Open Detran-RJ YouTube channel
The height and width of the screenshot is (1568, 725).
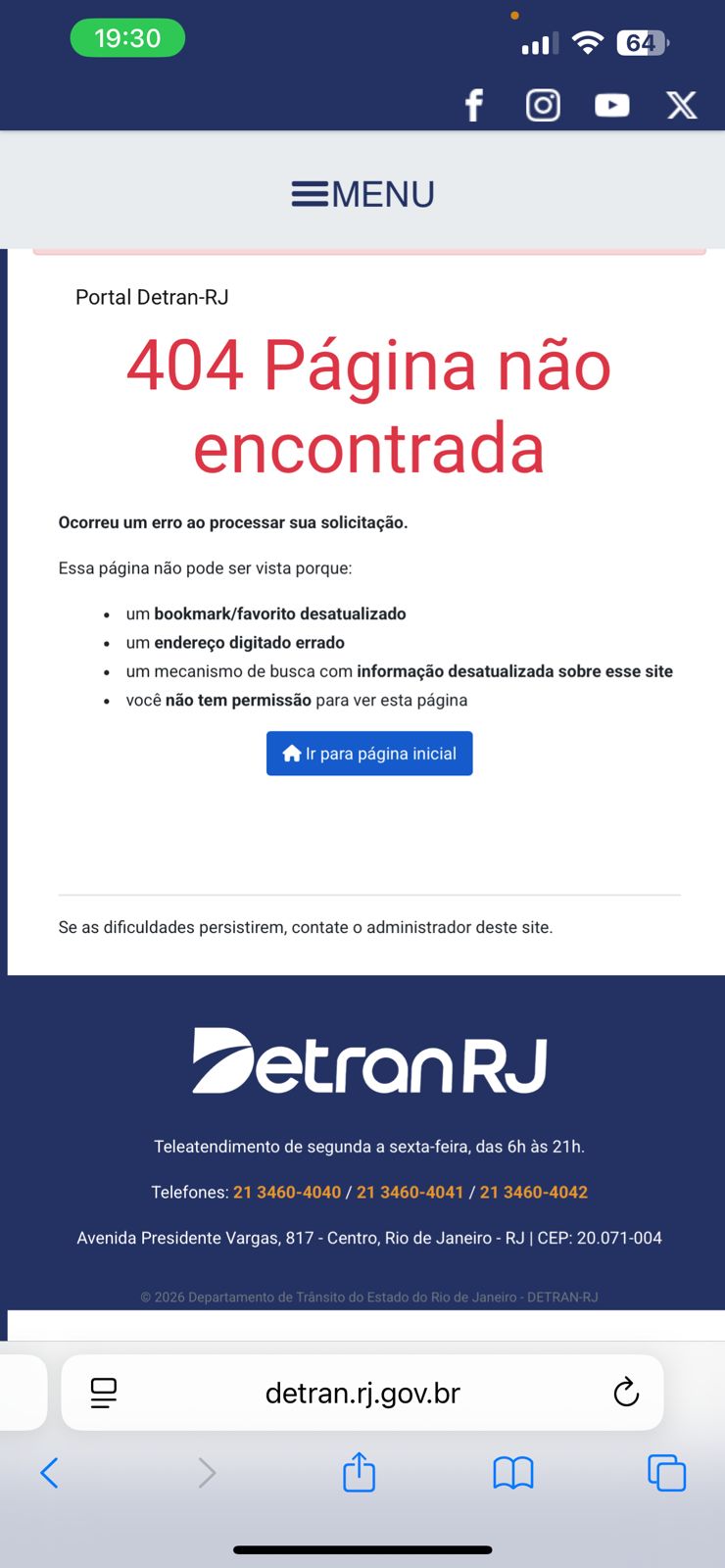click(612, 105)
